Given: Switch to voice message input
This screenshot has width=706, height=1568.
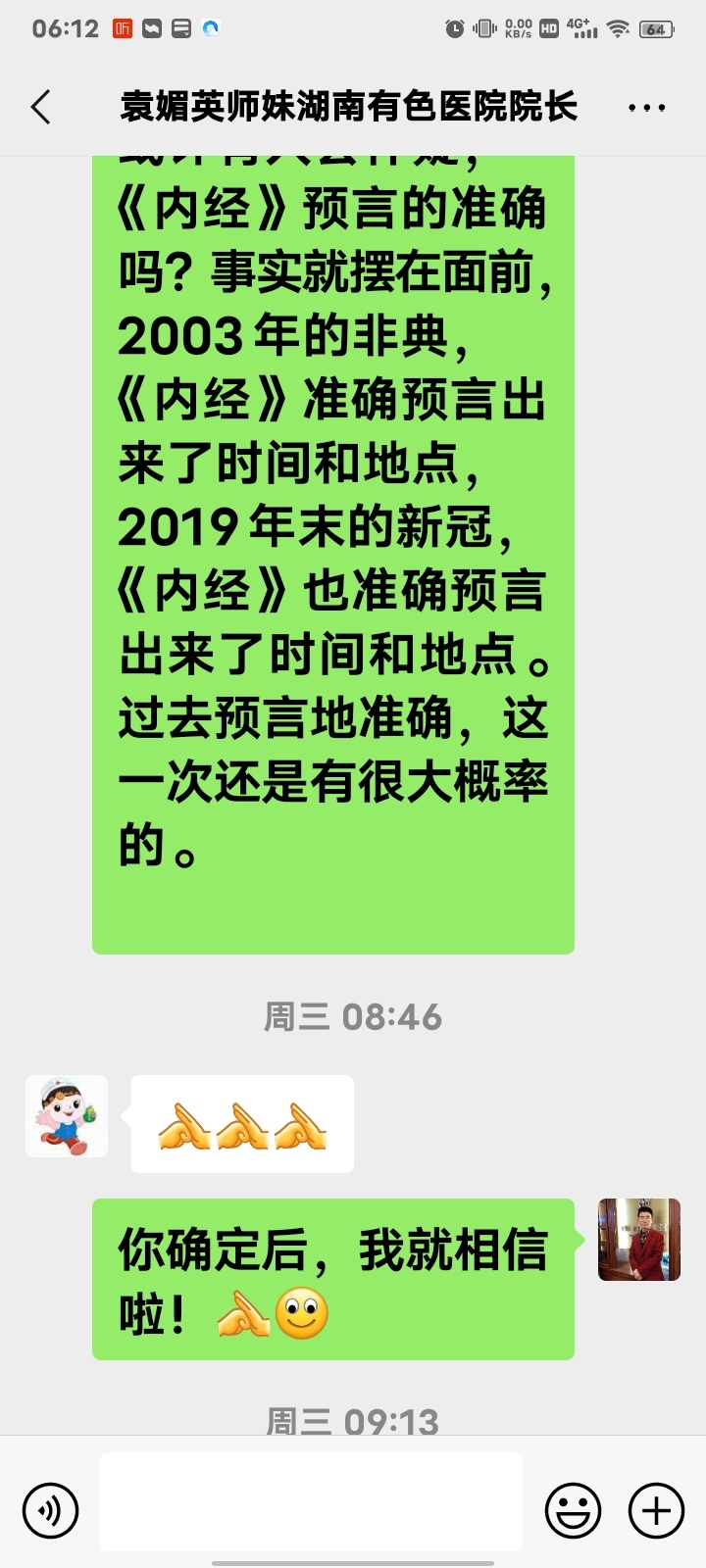Looking at the screenshot, I should coord(50,1510).
